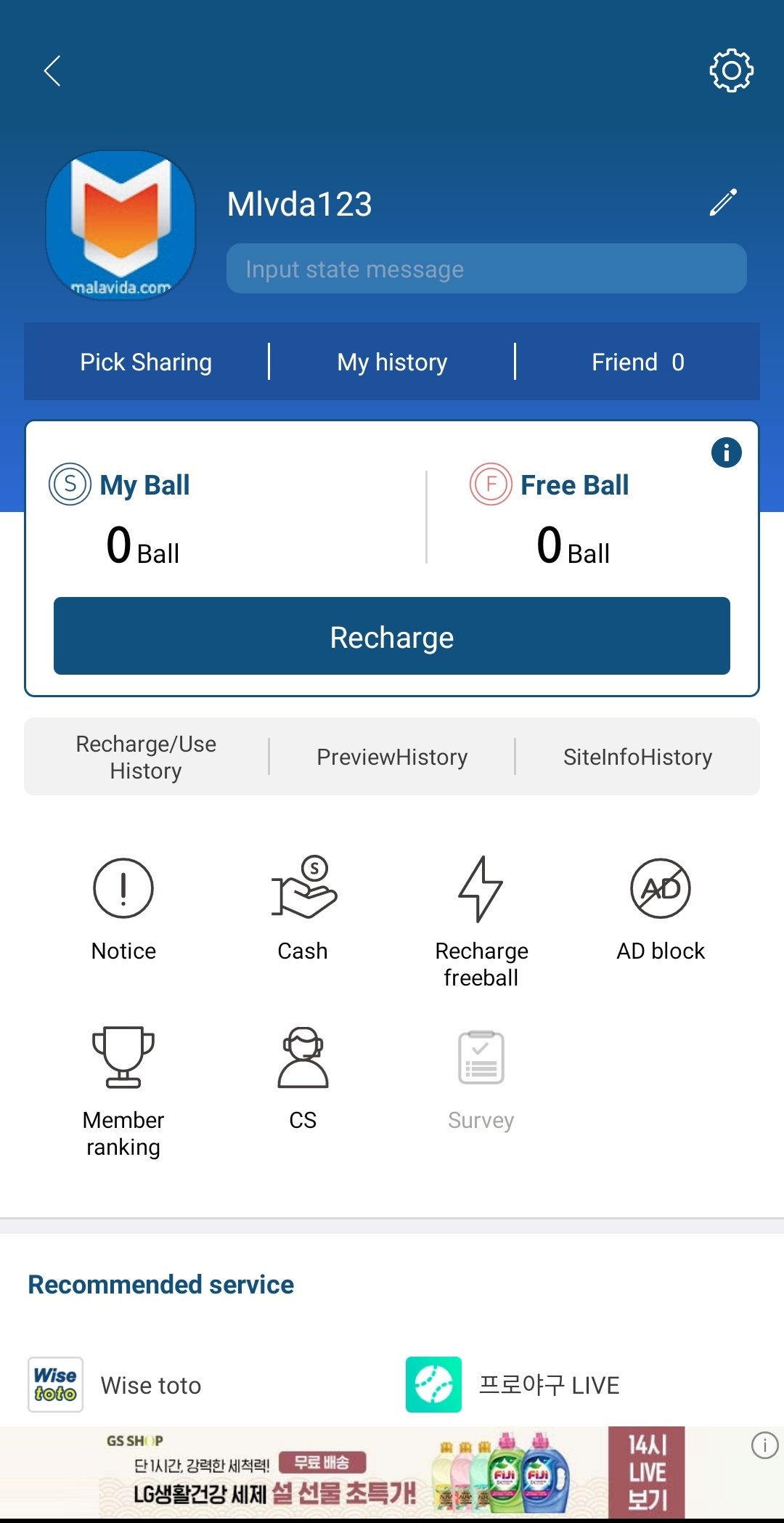Select Recharge freeball
This screenshot has width=784, height=1523.
[x=481, y=919]
